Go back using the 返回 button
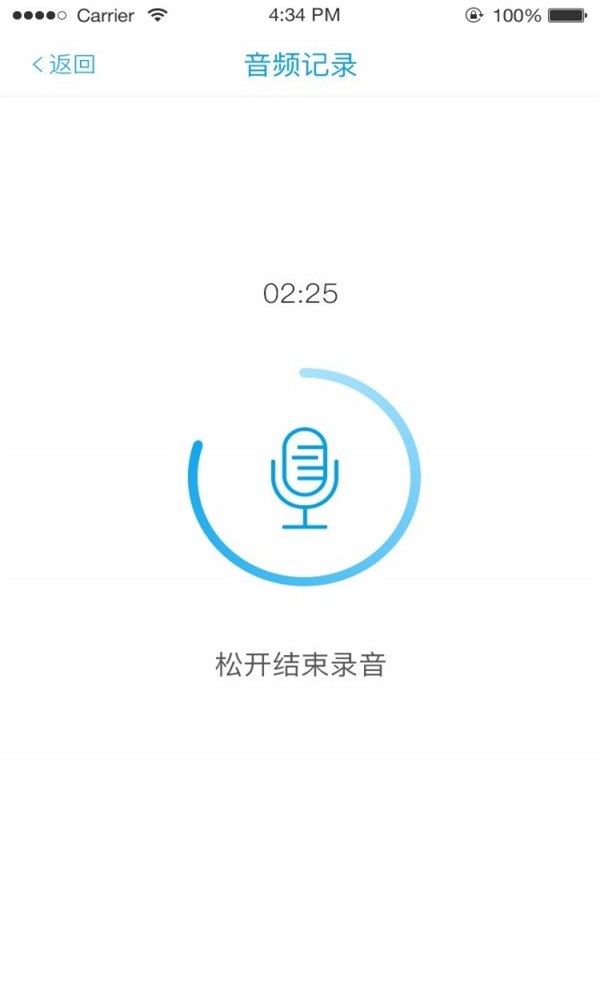 coord(63,66)
